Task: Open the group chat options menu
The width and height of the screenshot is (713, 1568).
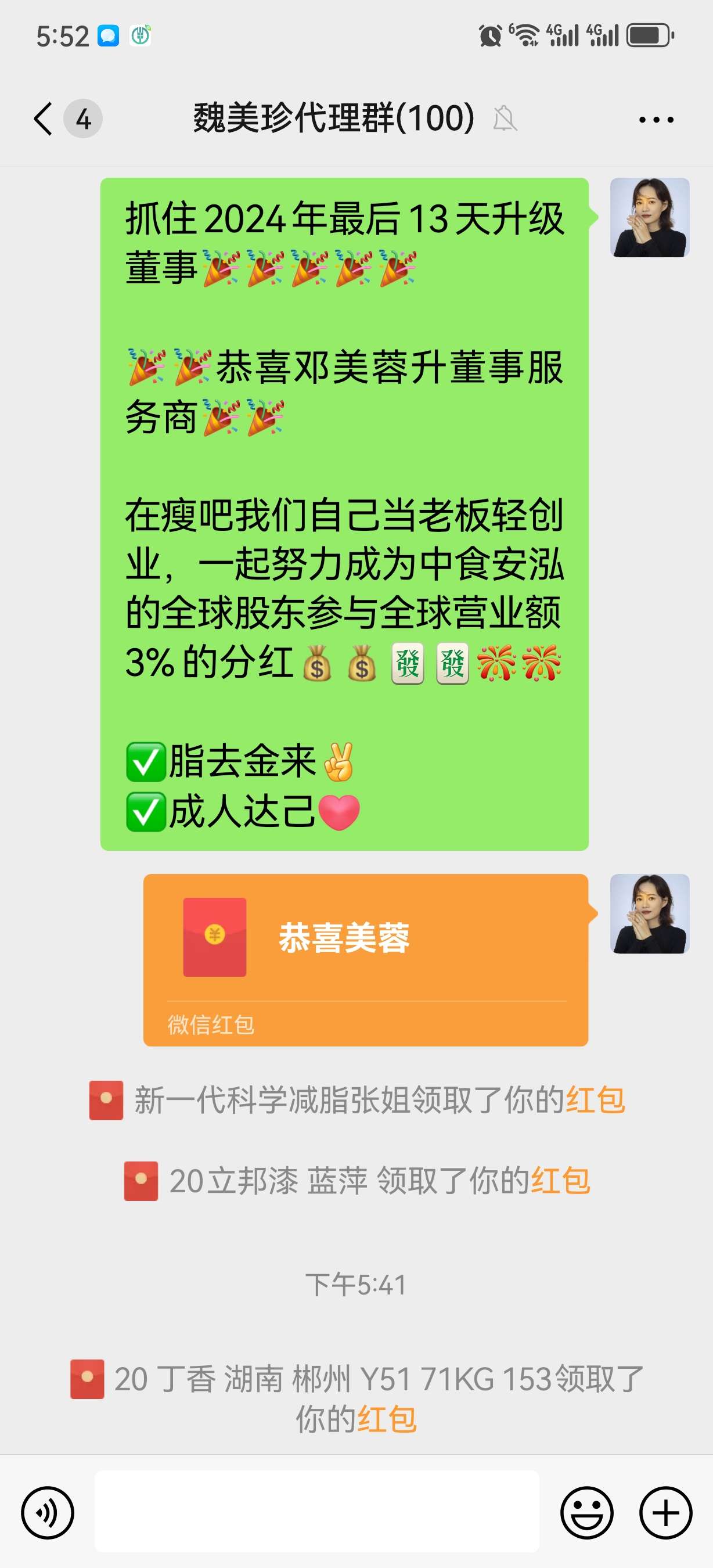Action: tap(656, 119)
